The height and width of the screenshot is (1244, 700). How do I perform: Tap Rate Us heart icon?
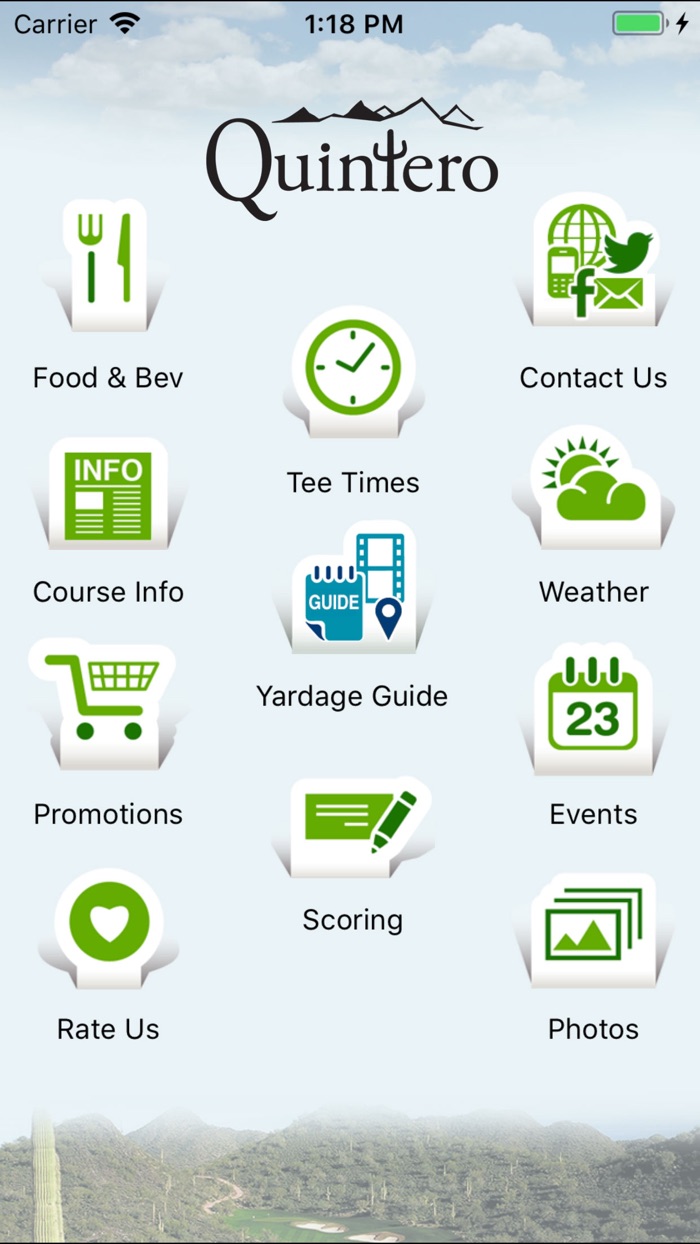(x=108, y=924)
